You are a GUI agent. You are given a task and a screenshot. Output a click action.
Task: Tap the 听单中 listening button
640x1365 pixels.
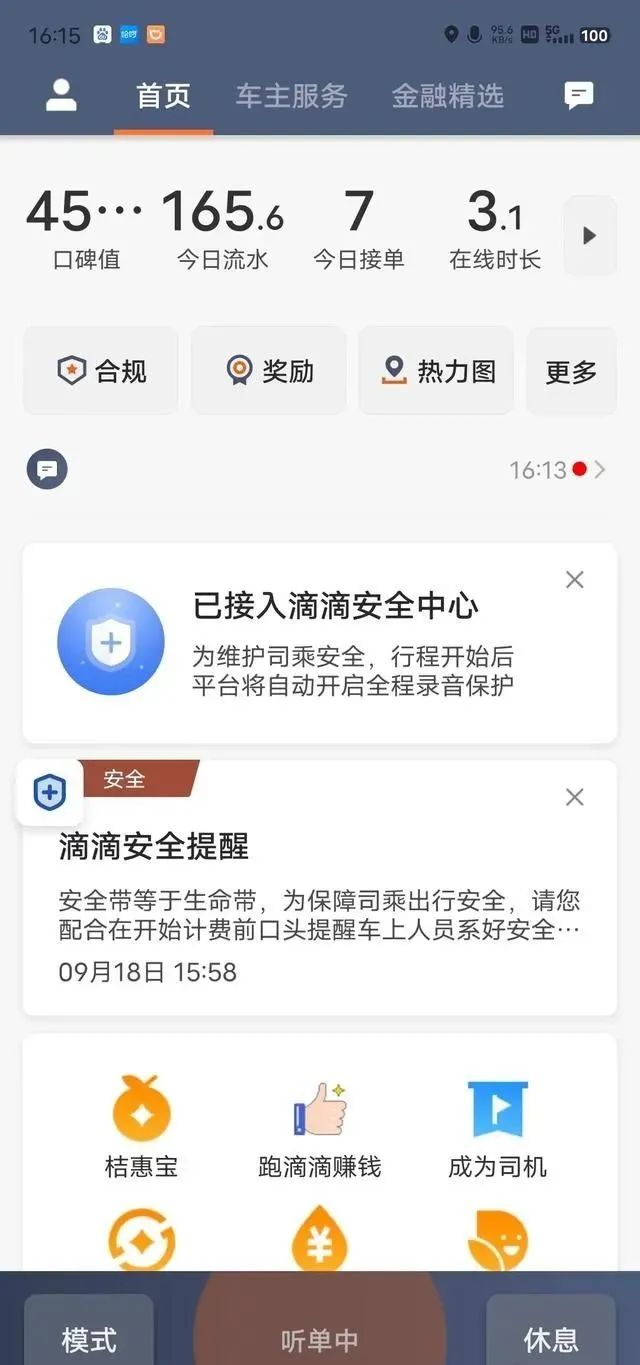coord(319,1335)
